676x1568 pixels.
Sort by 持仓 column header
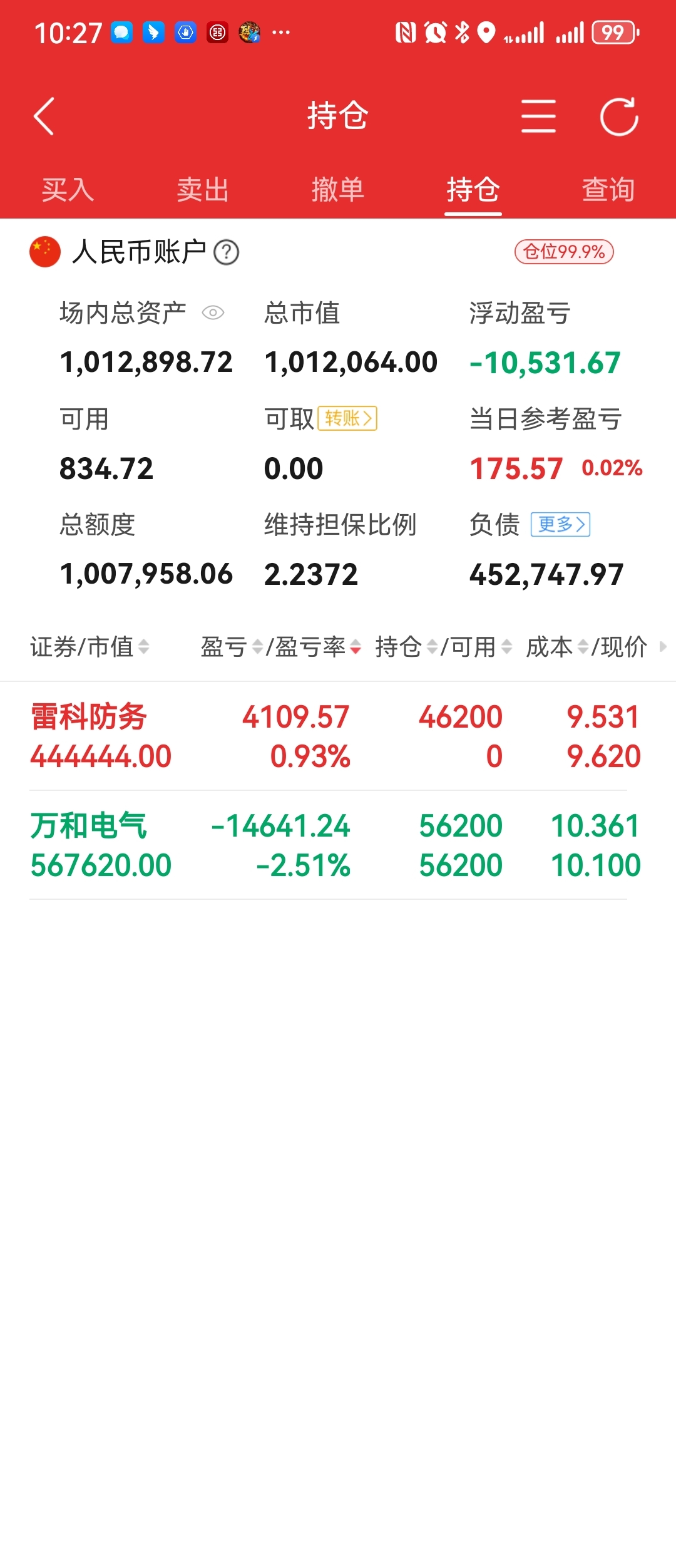click(x=406, y=647)
